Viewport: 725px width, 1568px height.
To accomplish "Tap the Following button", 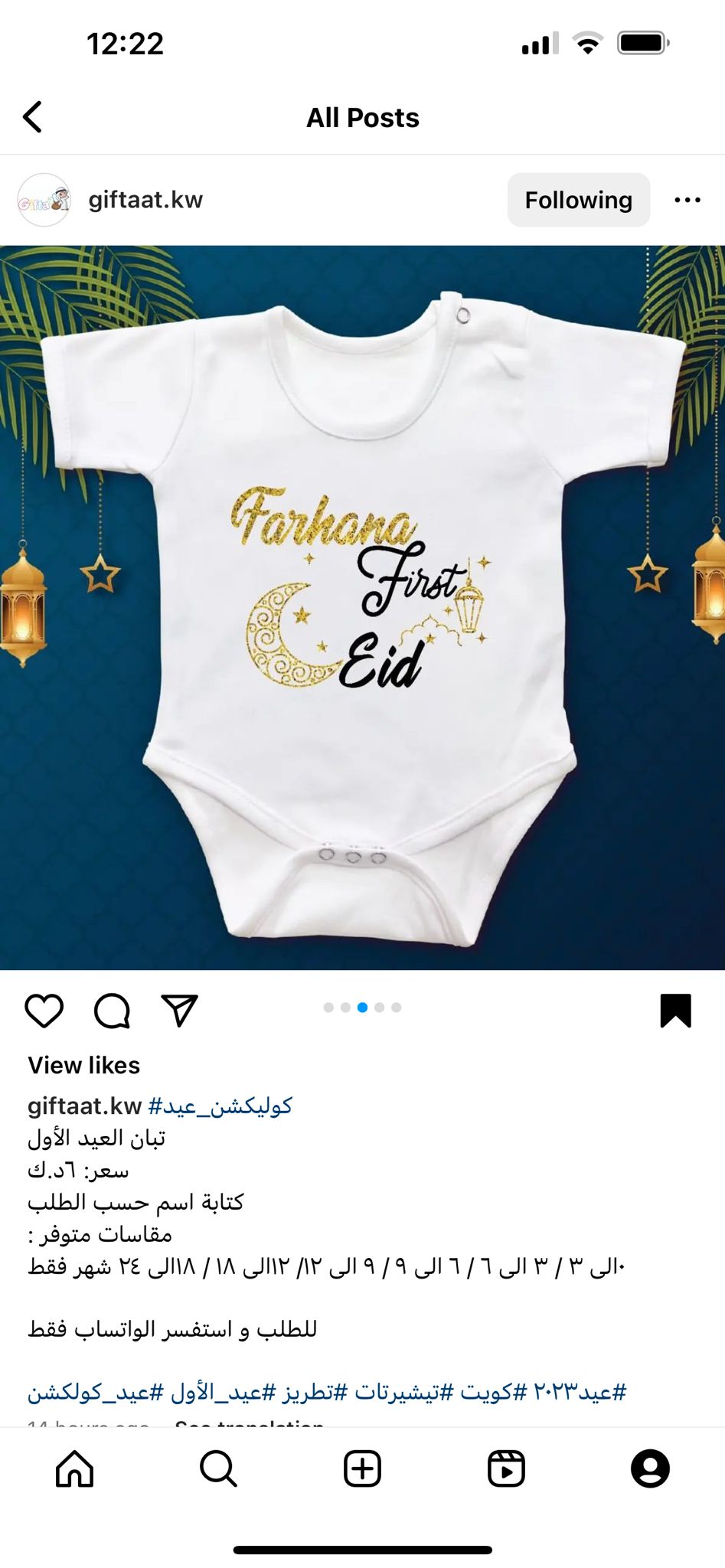I will (x=579, y=200).
